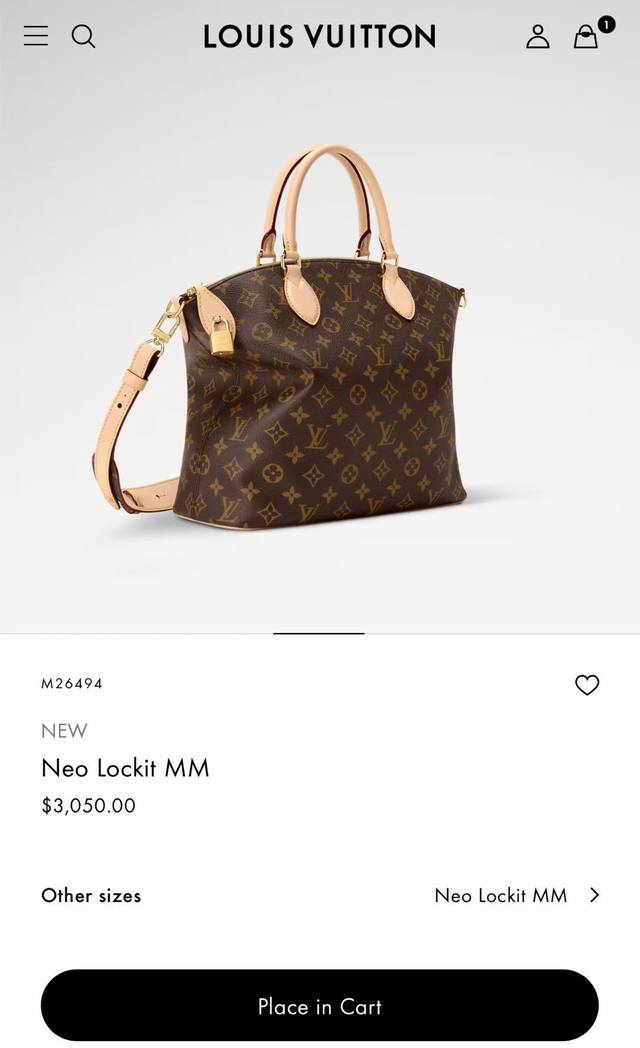640x1048 pixels.
Task: Open the account profile icon
Action: [x=538, y=36]
